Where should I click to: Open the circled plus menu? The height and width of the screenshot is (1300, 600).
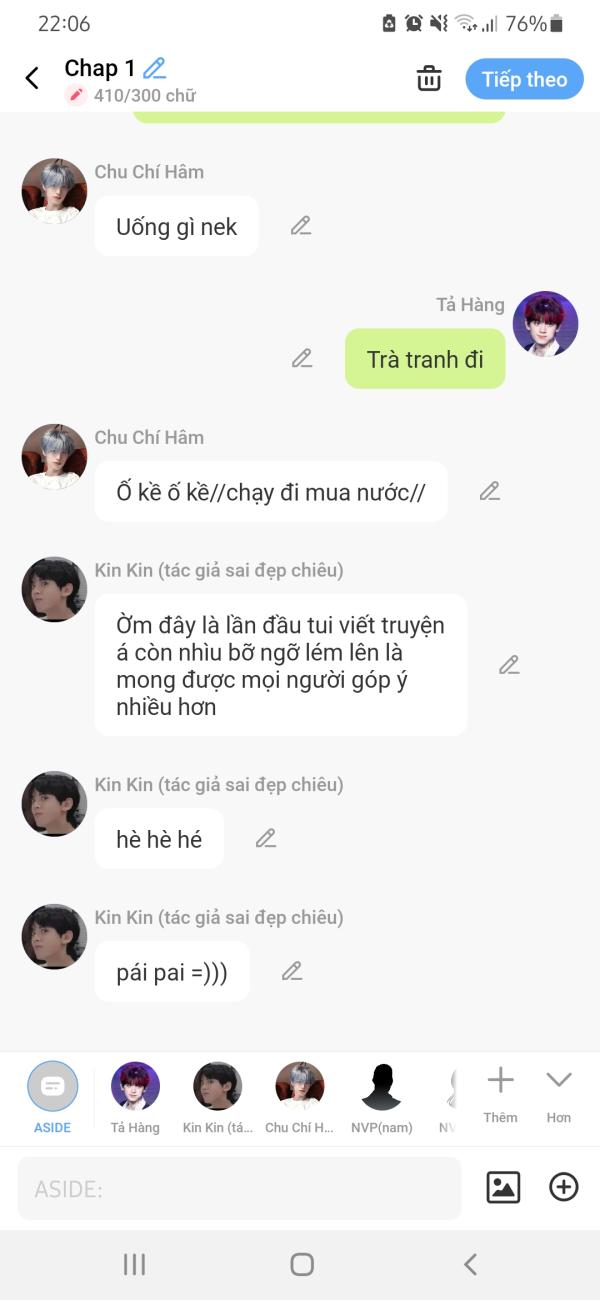(x=564, y=1187)
